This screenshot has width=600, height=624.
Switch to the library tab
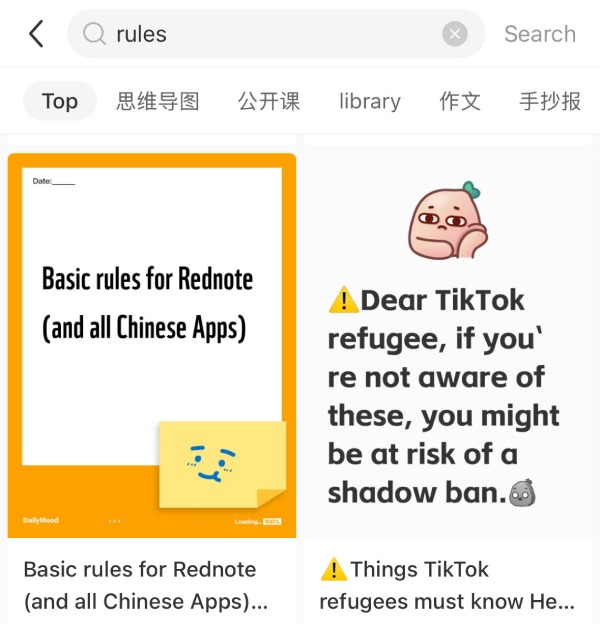[x=370, y=101]
